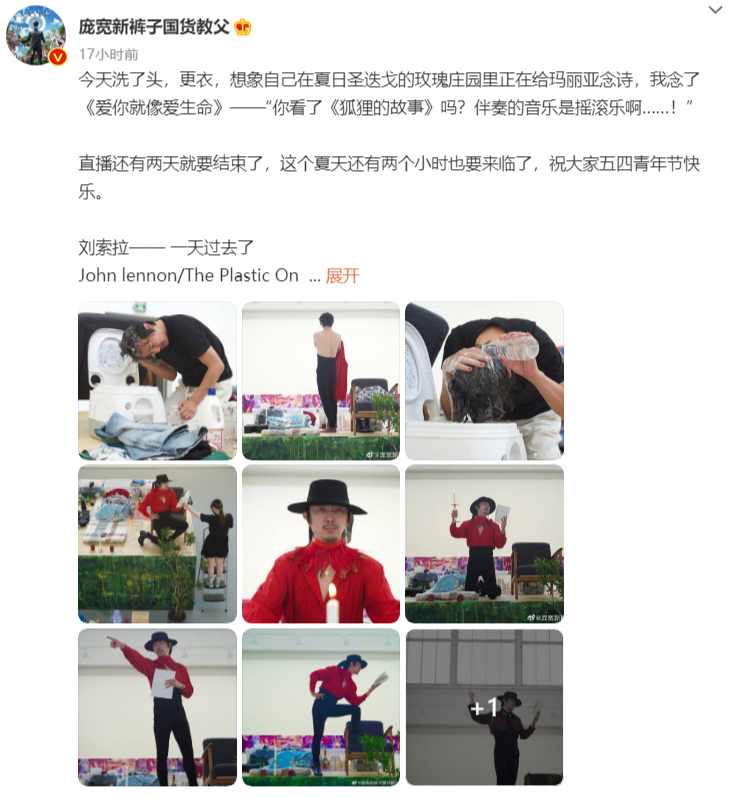
Task: Open photo holding paper and raised hand
Action: [484, 543]
